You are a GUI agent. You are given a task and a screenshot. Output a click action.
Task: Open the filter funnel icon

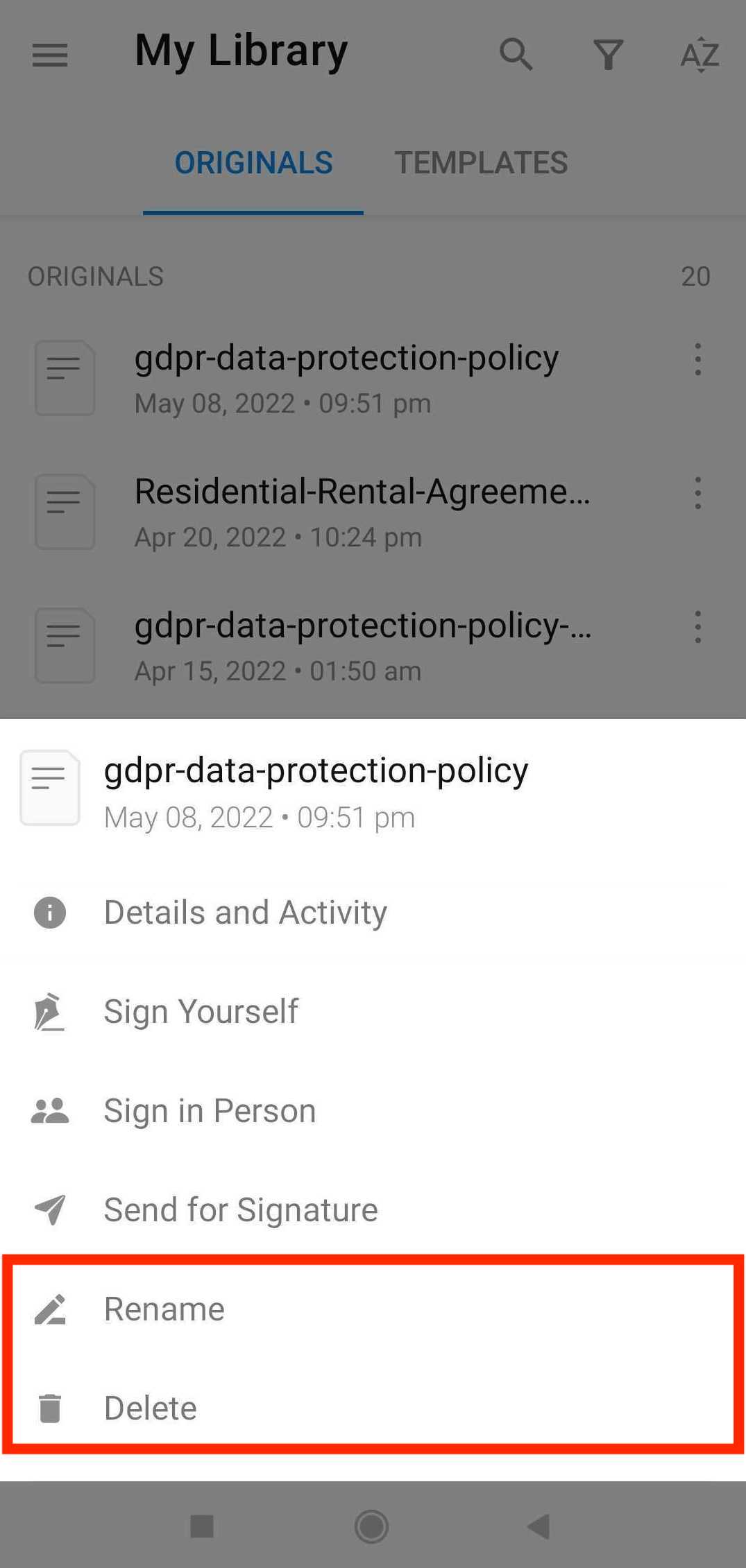click(608, 55)
